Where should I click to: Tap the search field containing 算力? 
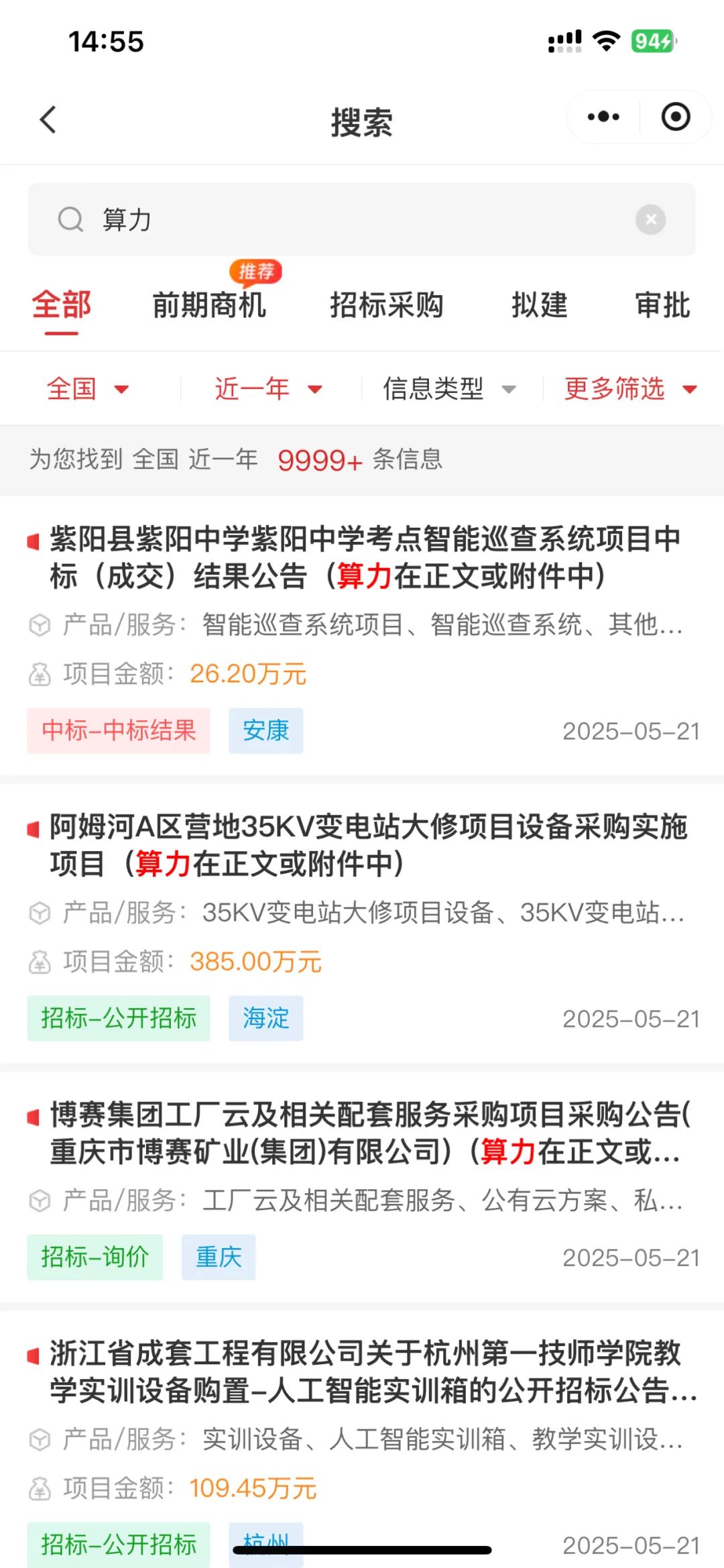[x=361, y=219]
